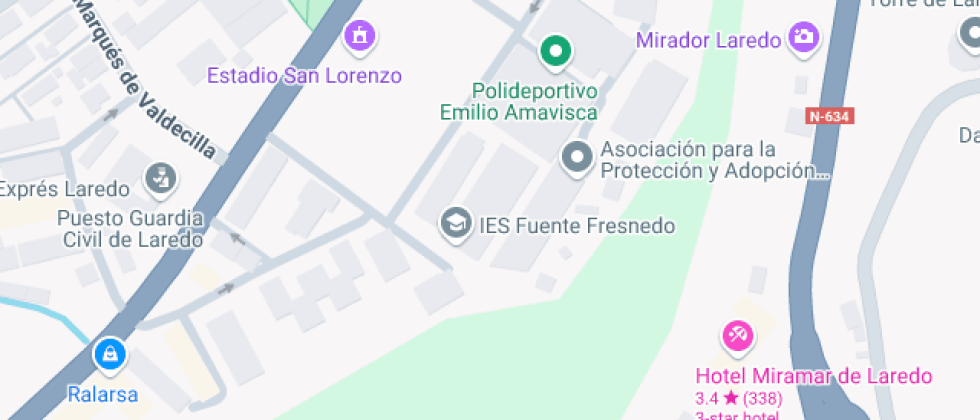
Task: Open the Estadio San Lorenzo map pin
Action: 358,38
